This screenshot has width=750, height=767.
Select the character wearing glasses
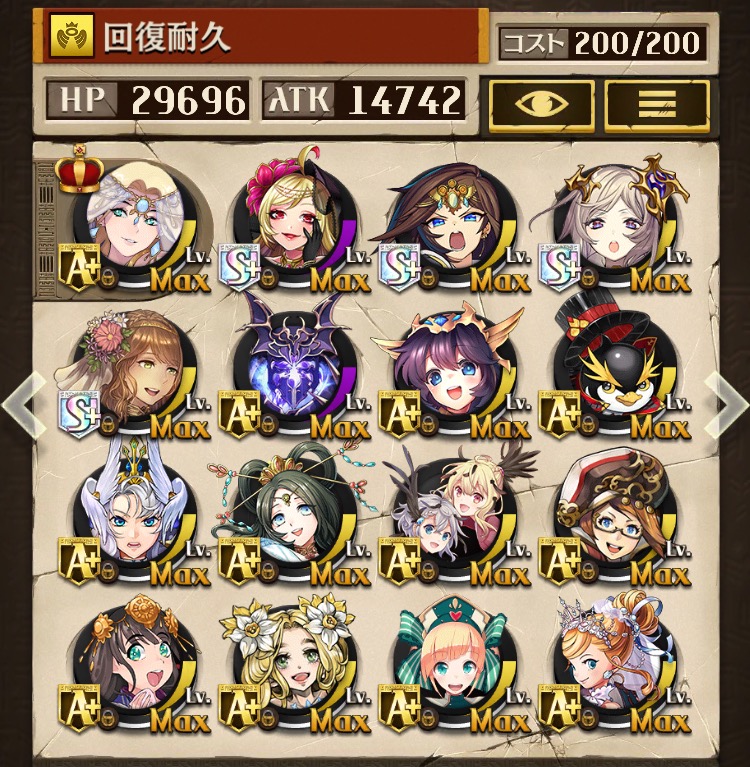[x=612, y=517]
